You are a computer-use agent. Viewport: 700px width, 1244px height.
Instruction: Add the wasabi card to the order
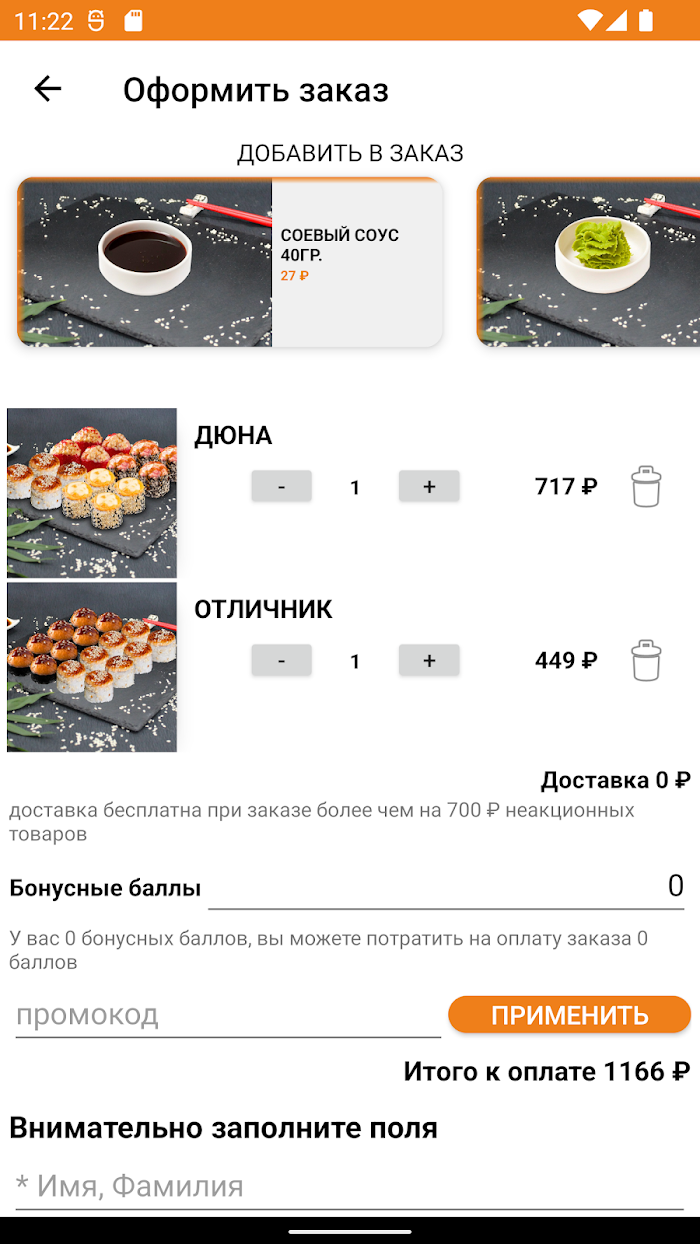(588, 263)
